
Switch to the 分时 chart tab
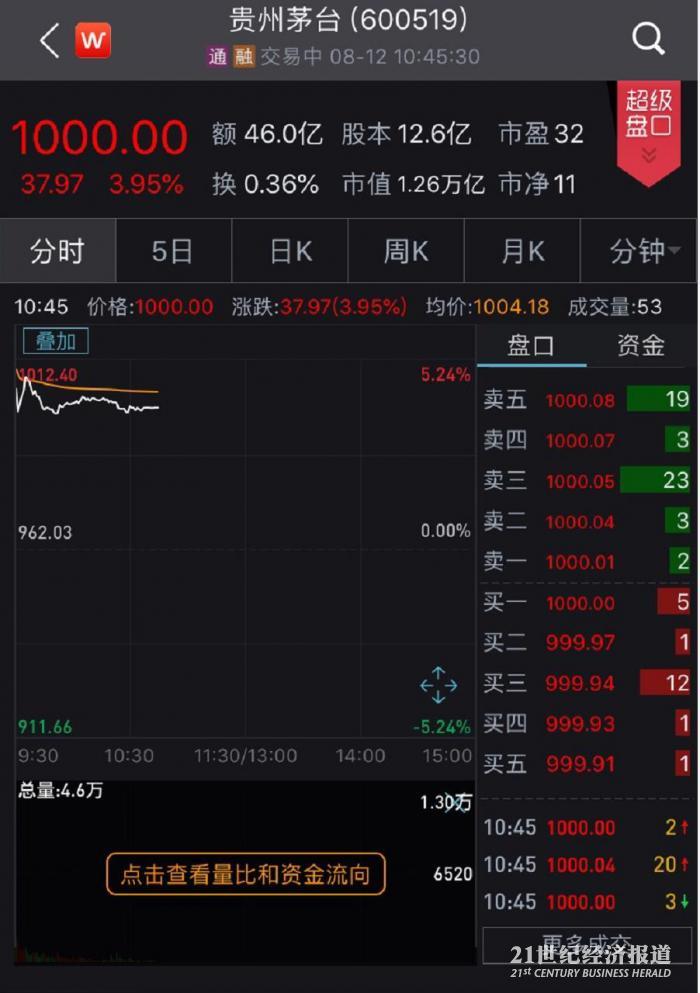click(58, 251)
